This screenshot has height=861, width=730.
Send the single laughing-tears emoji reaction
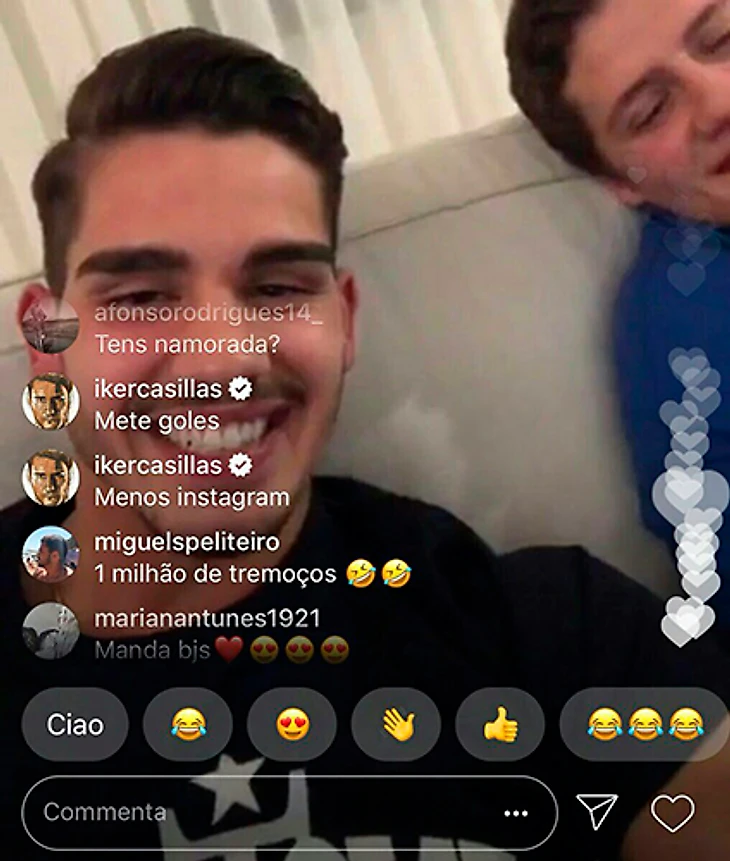[187, 724]
